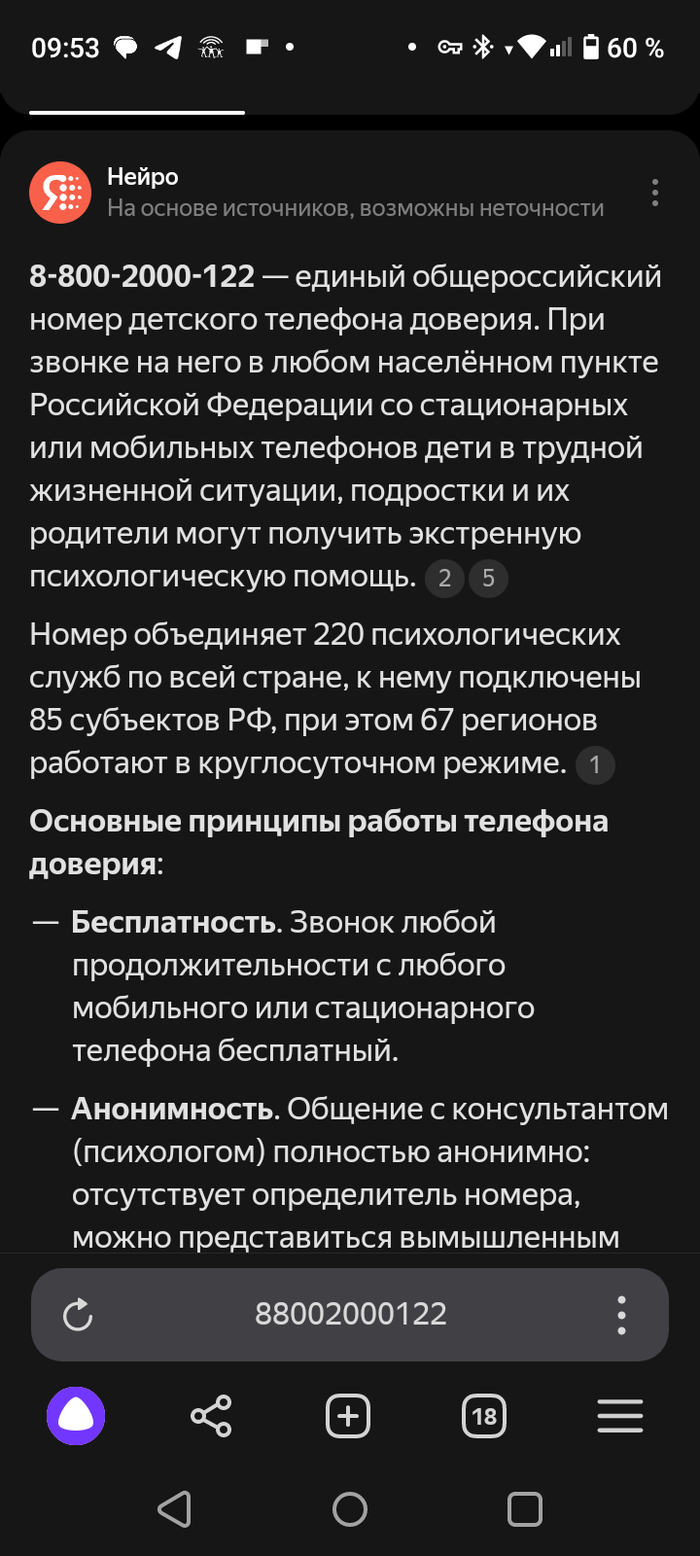Tap the address bar showing 88002000122
The width and height of the screenshot is (700, 1556).
[350, 1314]
